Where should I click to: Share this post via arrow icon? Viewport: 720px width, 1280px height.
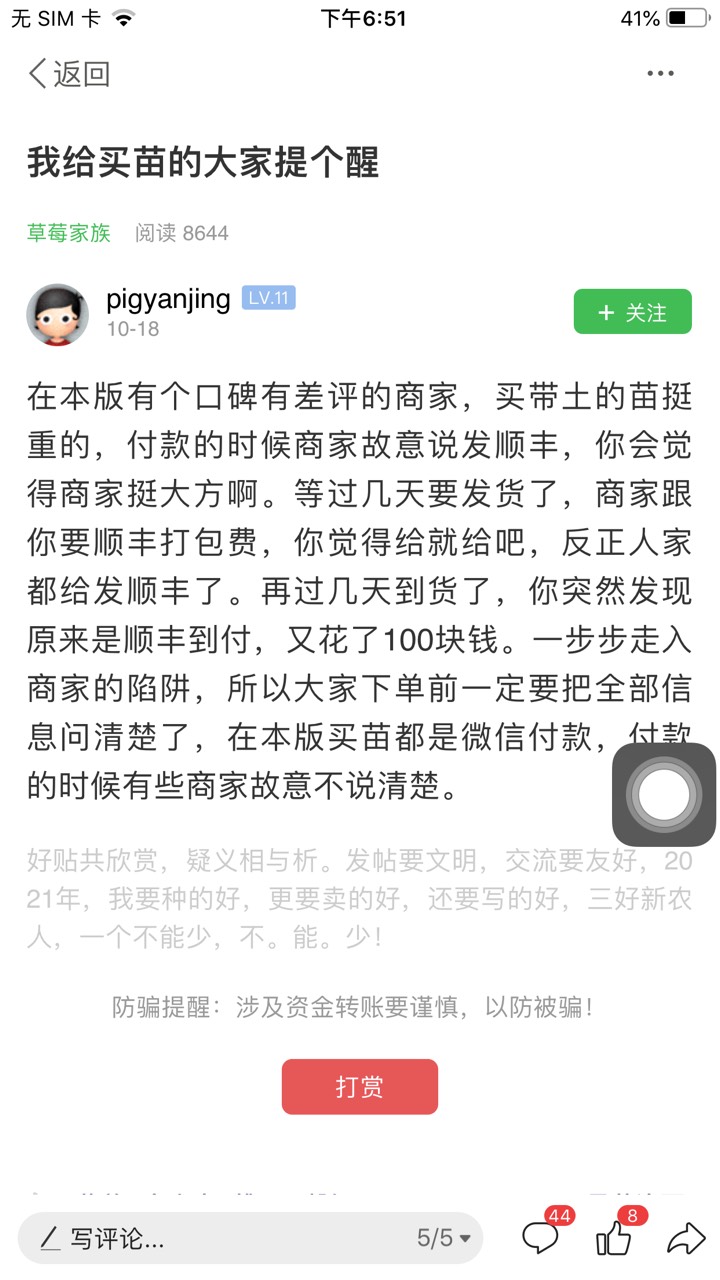[686, 1239]
